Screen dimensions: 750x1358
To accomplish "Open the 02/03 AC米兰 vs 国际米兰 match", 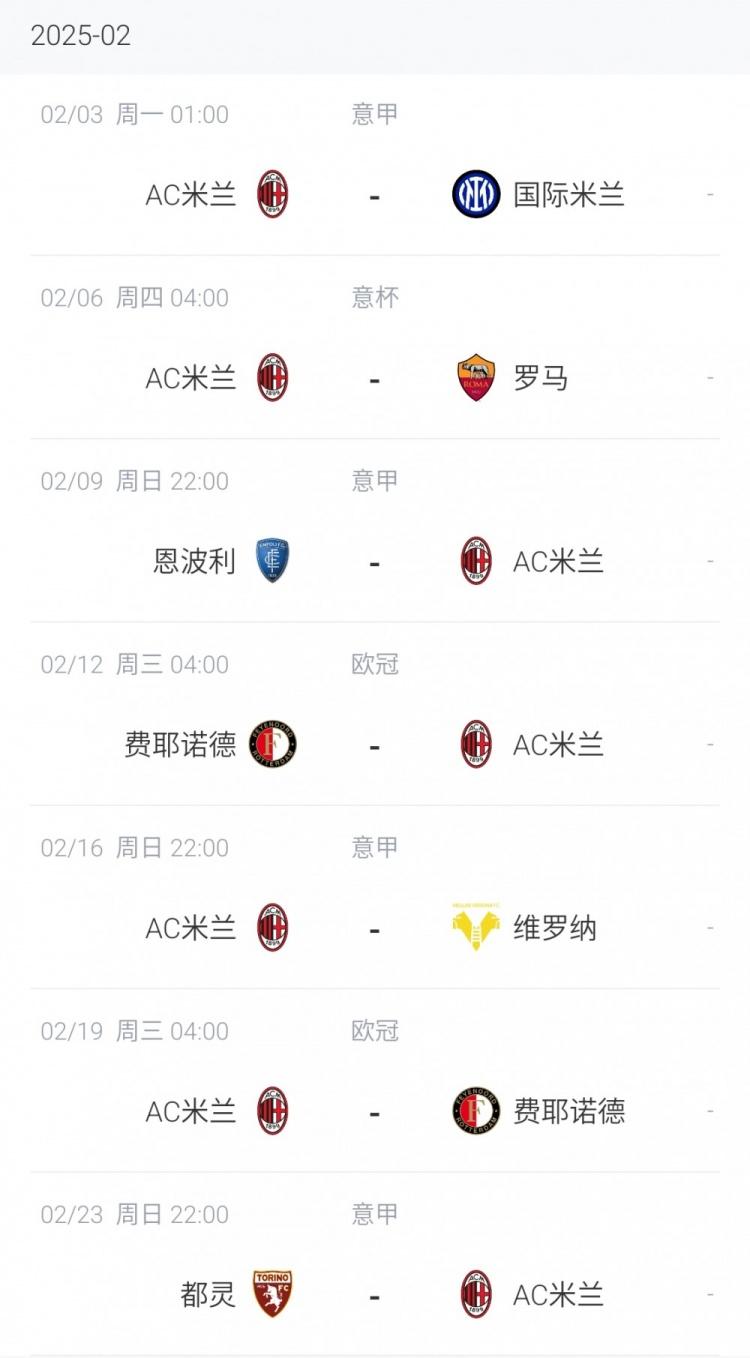I will point(375,194).
